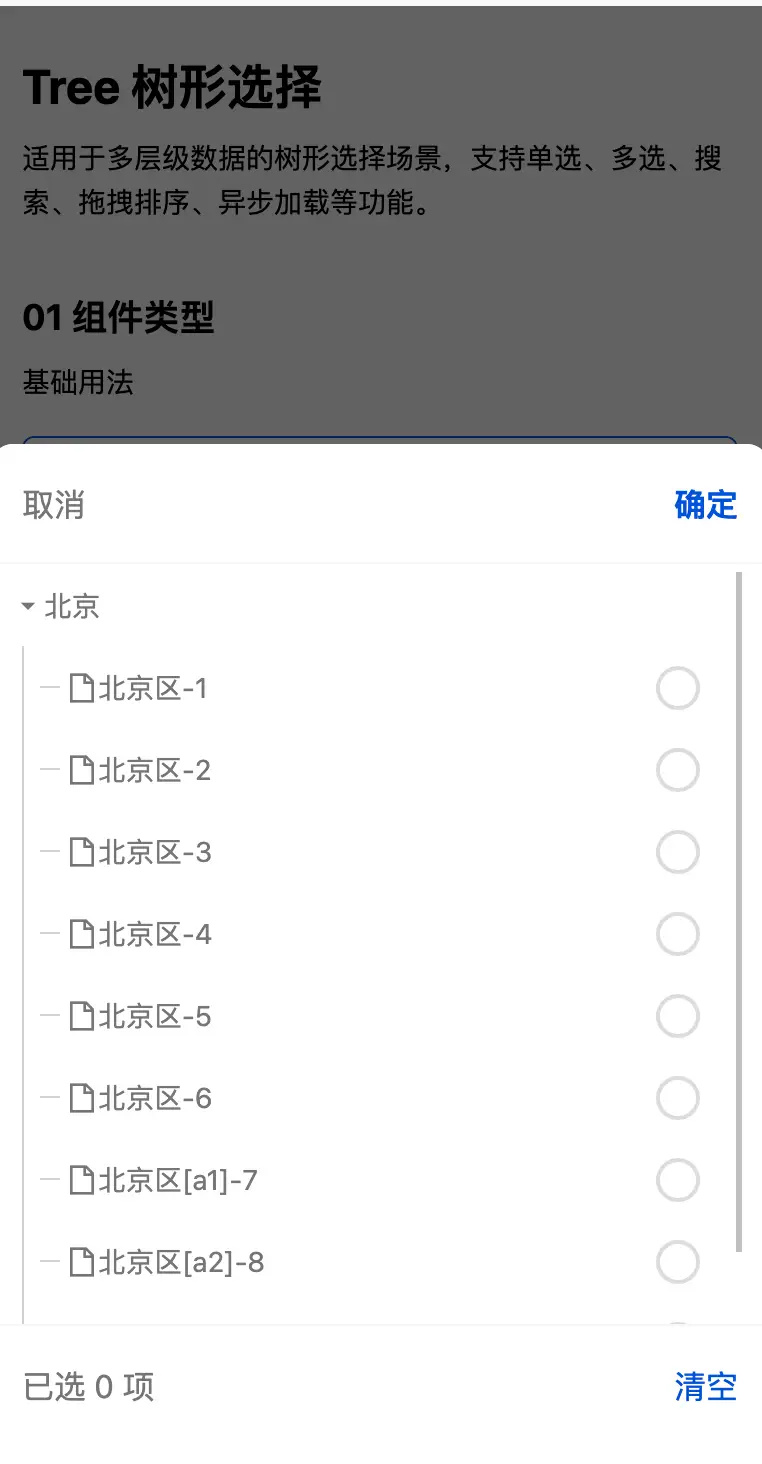Choose the 北京区-2 radio button

(x=677, y=771)
